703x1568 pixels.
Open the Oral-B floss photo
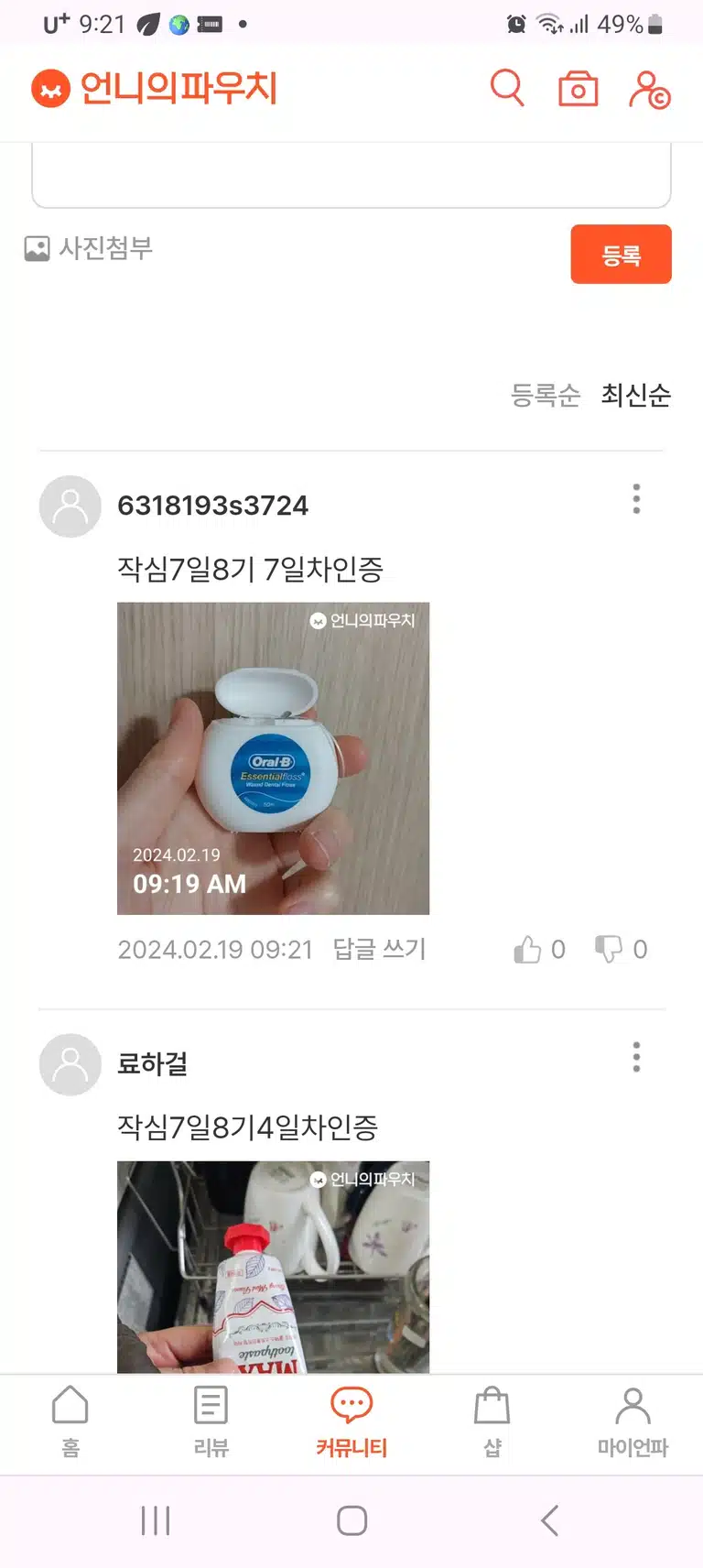pyautogui.click(x=273, y=758)
